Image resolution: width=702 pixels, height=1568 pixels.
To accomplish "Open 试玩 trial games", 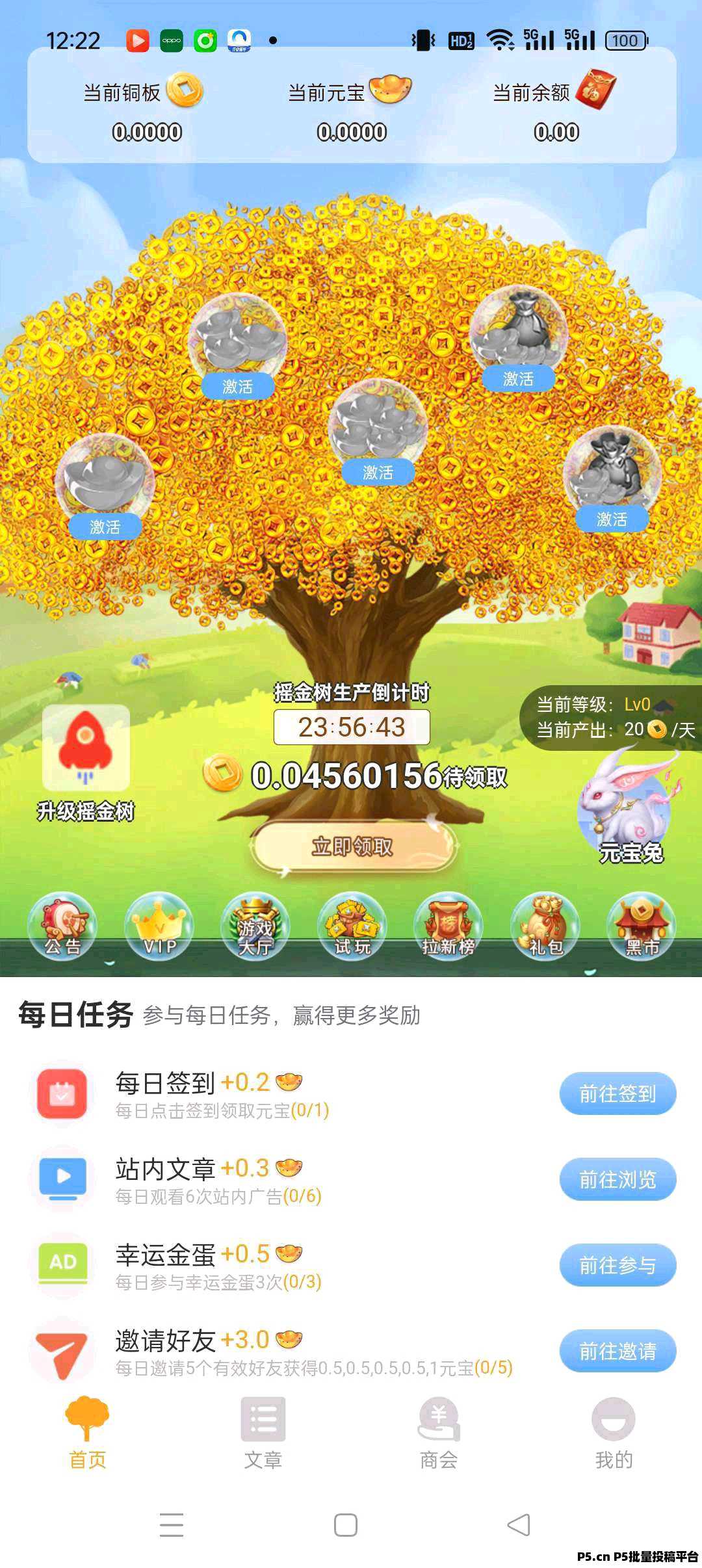I will [352, 926].
